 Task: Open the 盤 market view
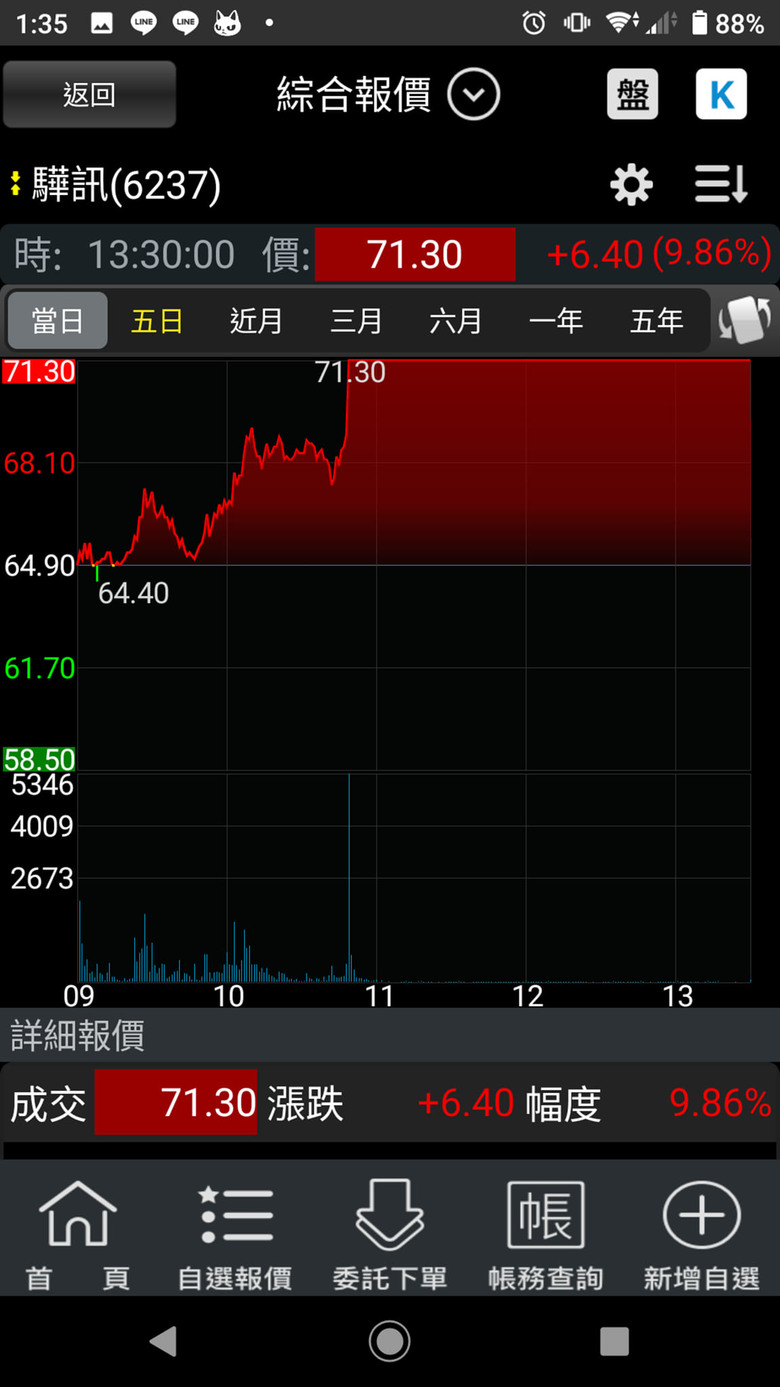632,95
